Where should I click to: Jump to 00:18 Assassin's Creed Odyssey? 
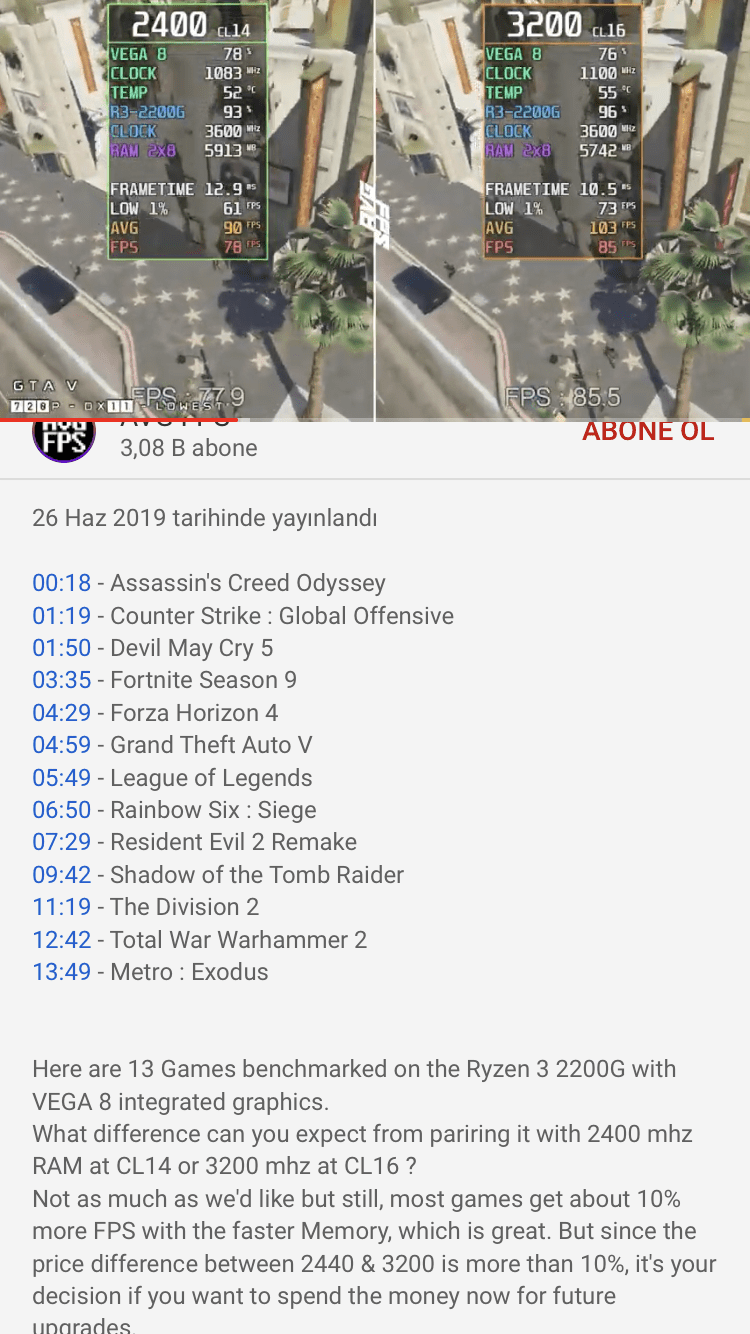(61, 583)
